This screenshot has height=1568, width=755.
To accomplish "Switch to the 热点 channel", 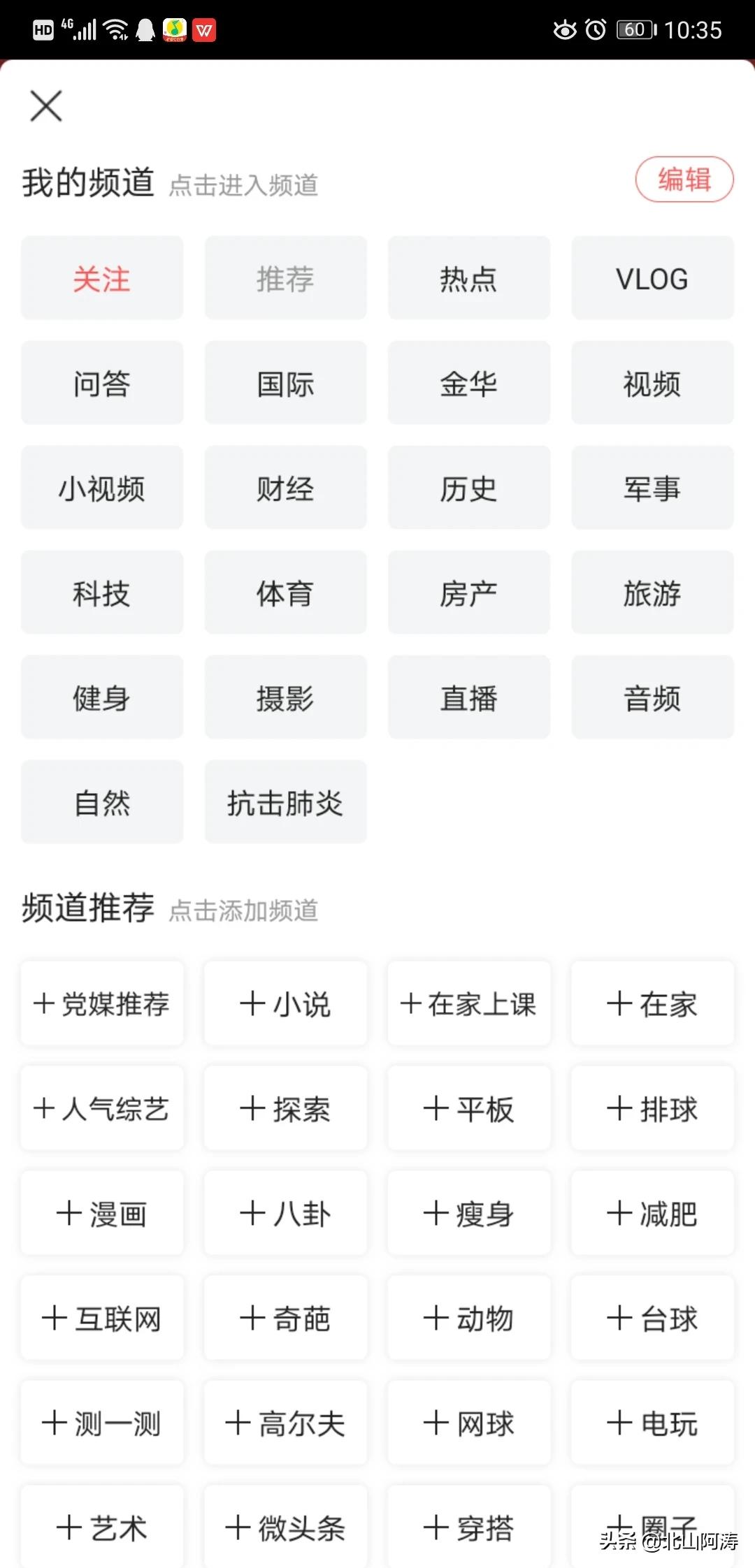I will 468,278.
